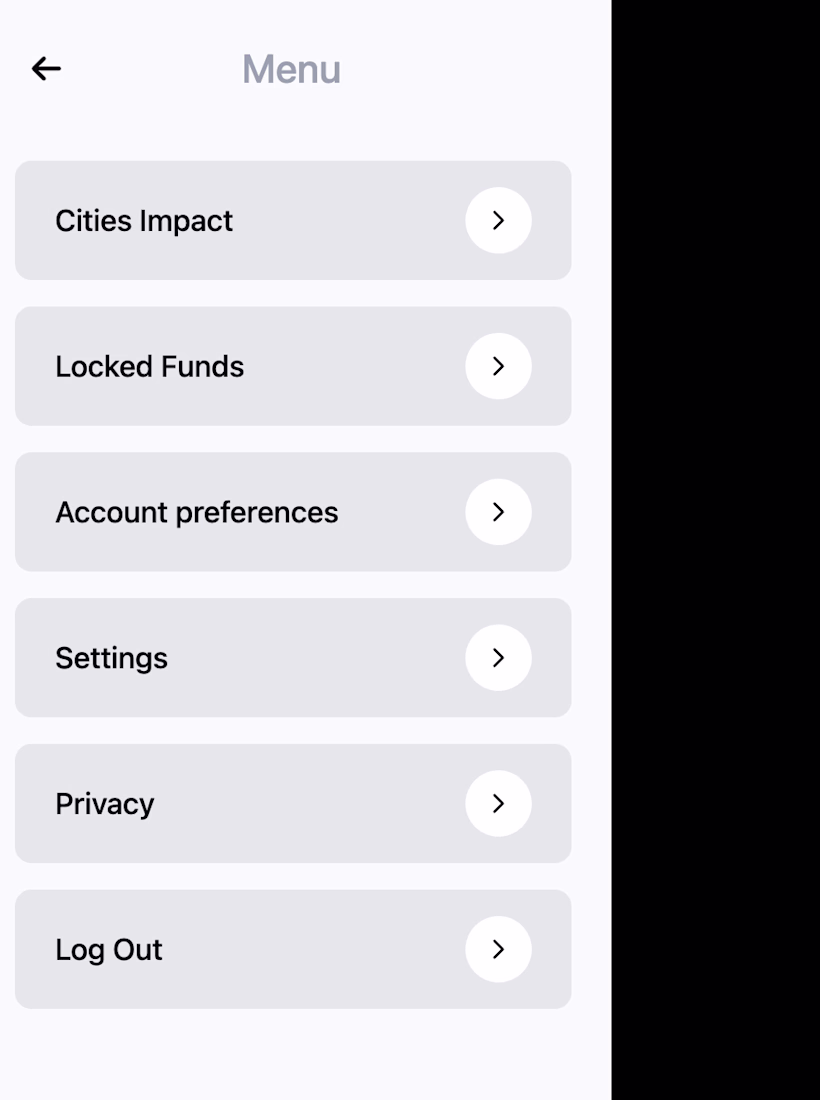View the Privacy section

pos(292,804)
